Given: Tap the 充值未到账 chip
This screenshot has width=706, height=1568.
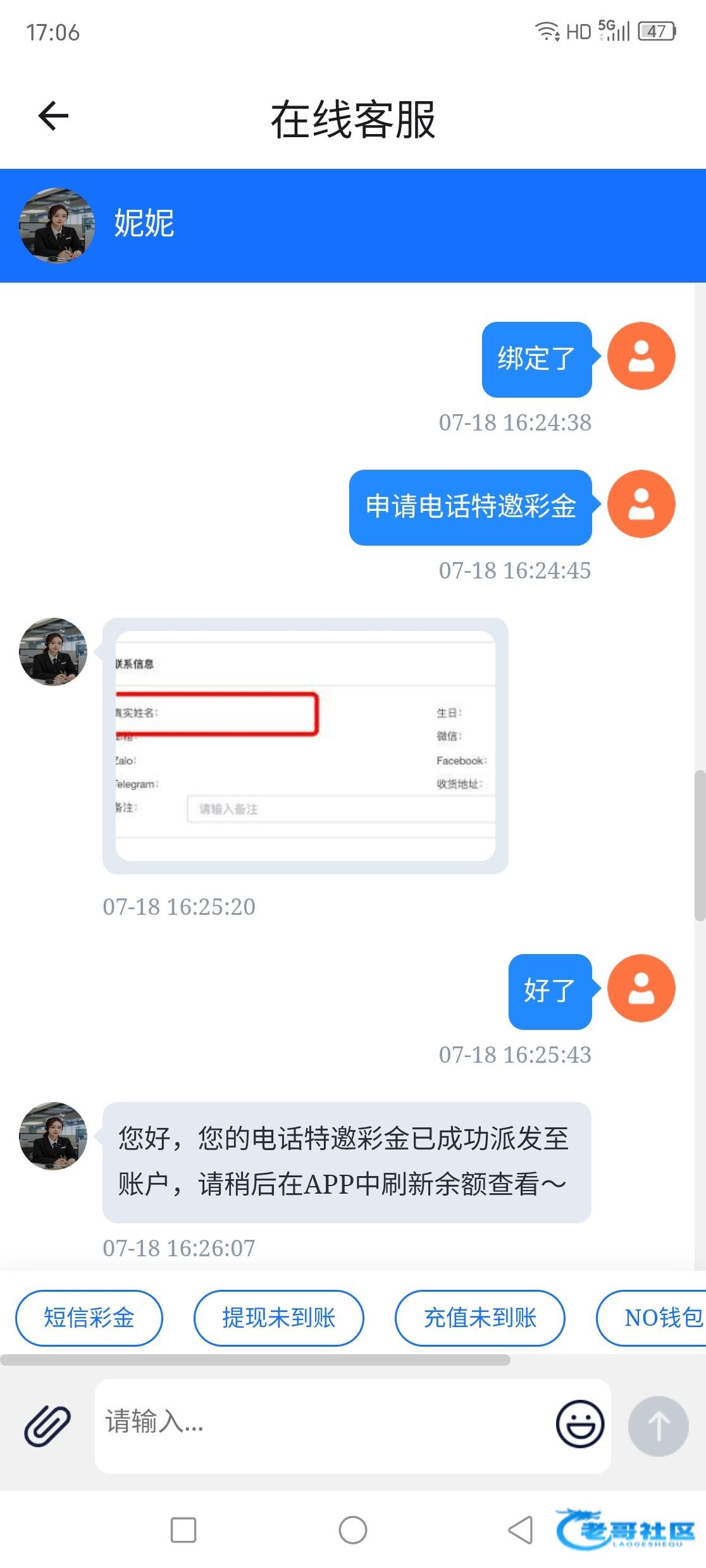Looking at the screenshot, I should 480,1318.
